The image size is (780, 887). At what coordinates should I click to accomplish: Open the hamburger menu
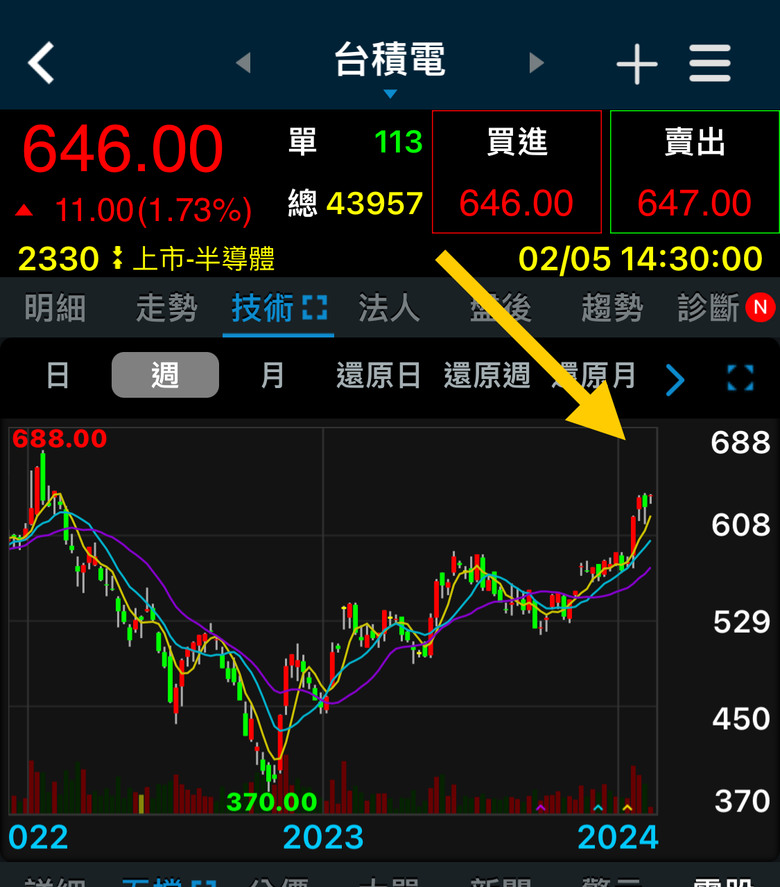click(710, 63)
